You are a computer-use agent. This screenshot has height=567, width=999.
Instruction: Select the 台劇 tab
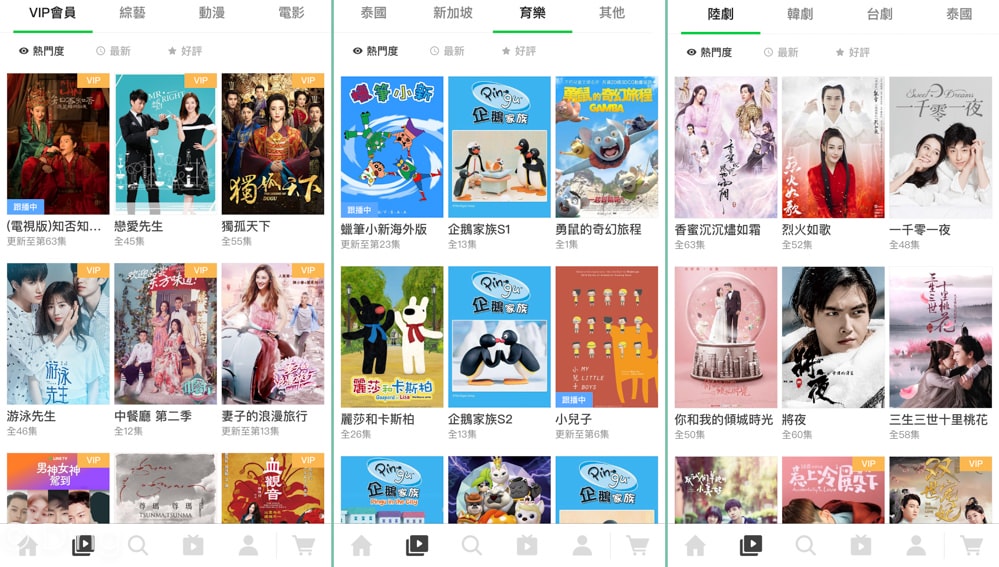pyautogui.click(x=880, y=15)
